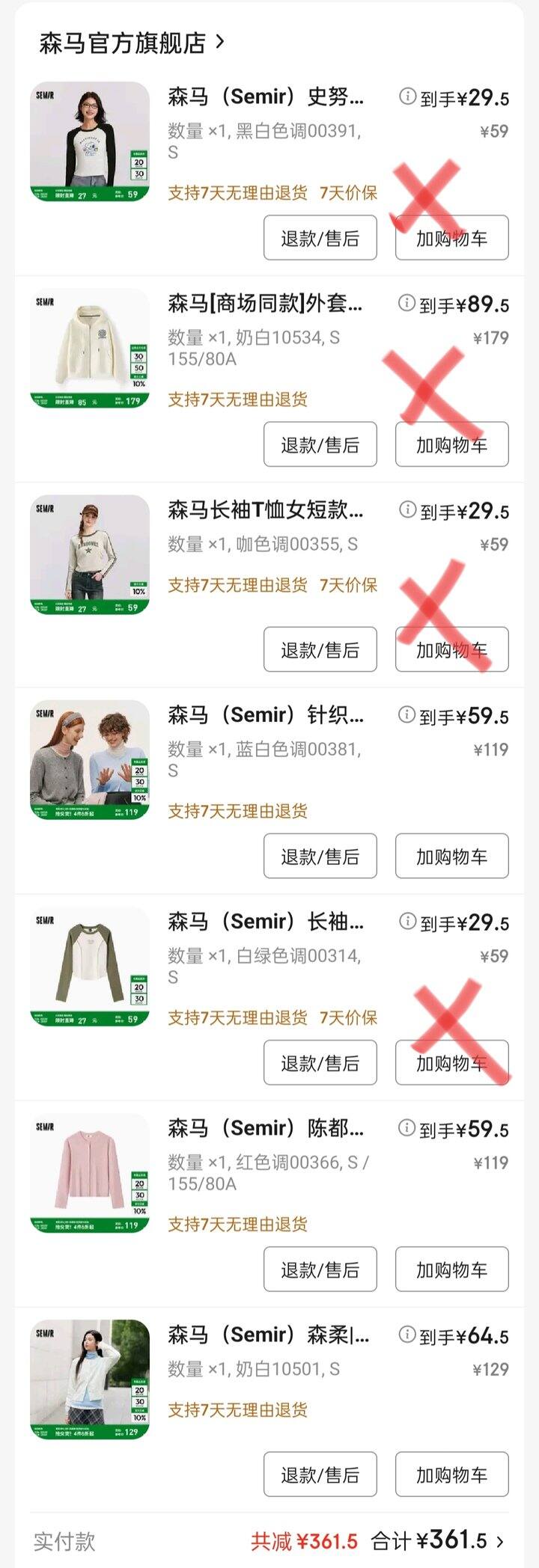Add the 咖色调00355 T-shirt to cart
The image size is (539, 1568).
click(x=452, y=649)
